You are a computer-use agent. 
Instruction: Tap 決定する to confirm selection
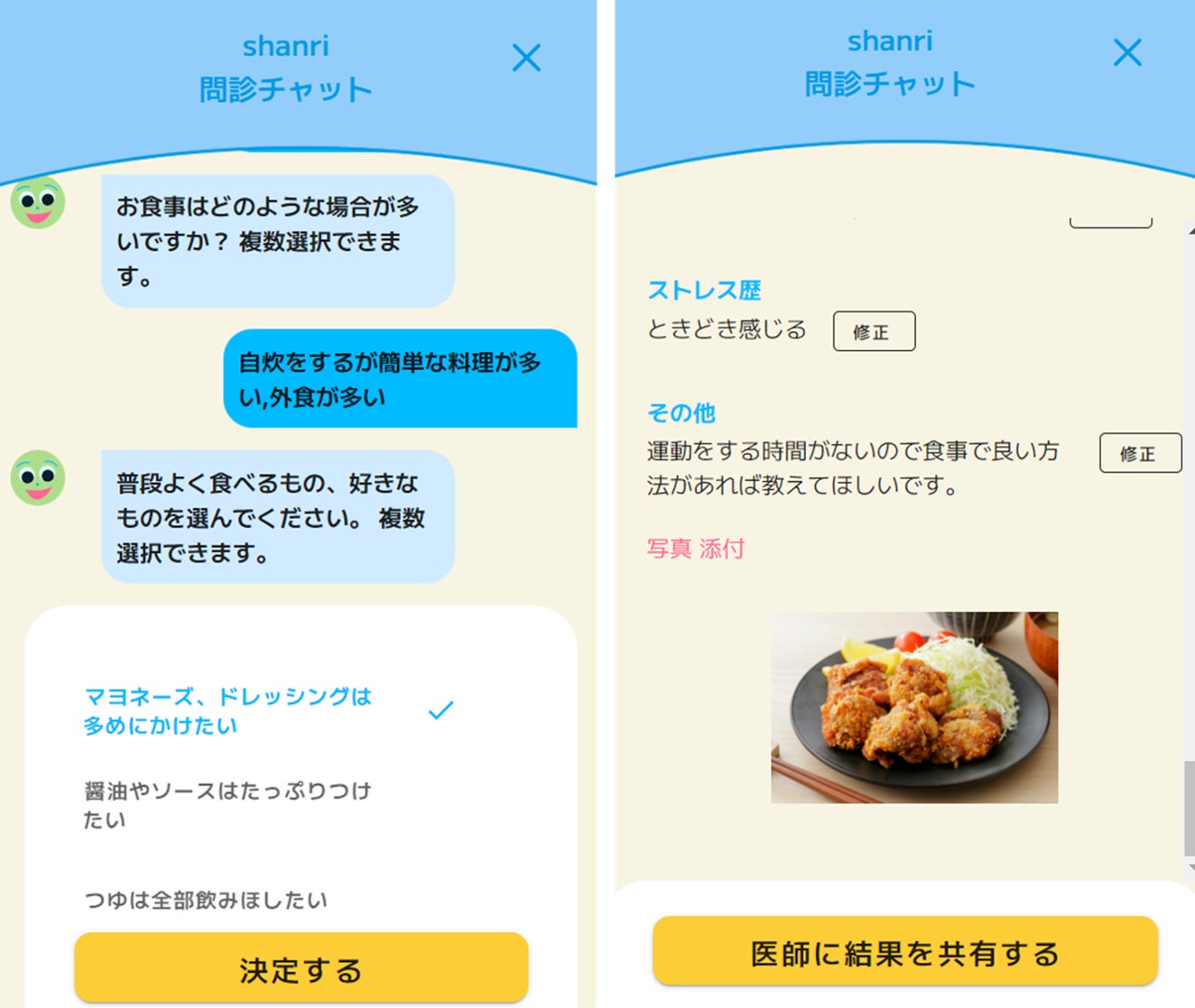pos(301,968)
